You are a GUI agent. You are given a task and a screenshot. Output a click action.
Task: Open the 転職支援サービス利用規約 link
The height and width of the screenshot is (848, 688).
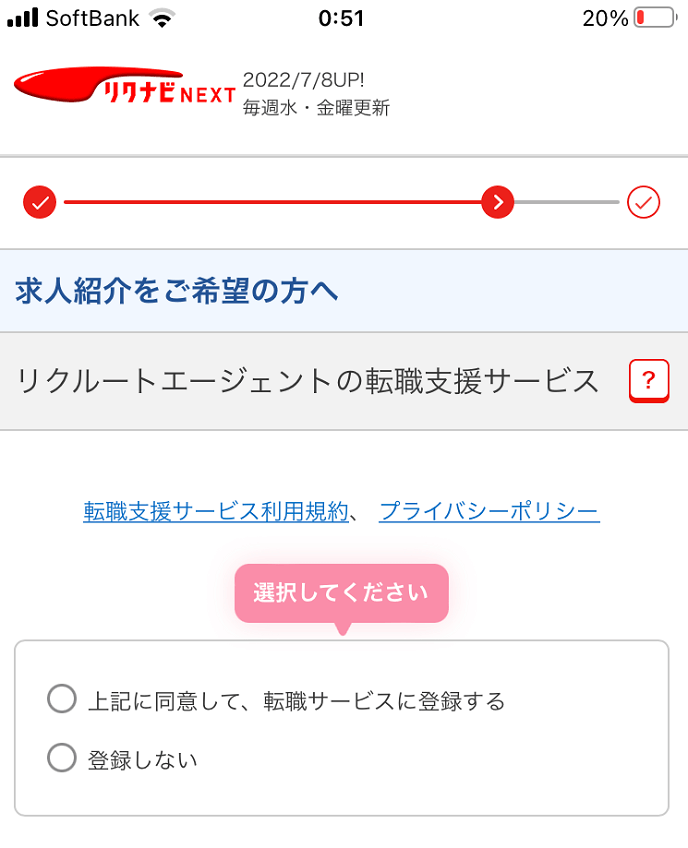tap(215, 512)
